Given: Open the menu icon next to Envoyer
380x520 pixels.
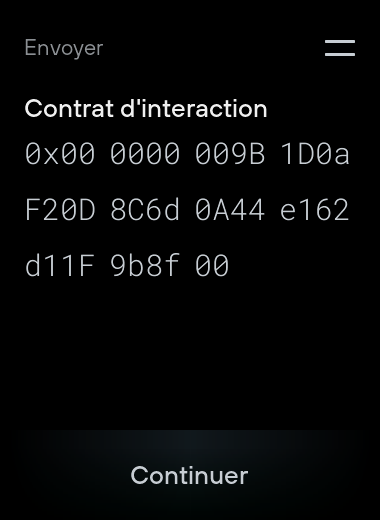Looking at the screenshot, I should [x=340, y=48].
